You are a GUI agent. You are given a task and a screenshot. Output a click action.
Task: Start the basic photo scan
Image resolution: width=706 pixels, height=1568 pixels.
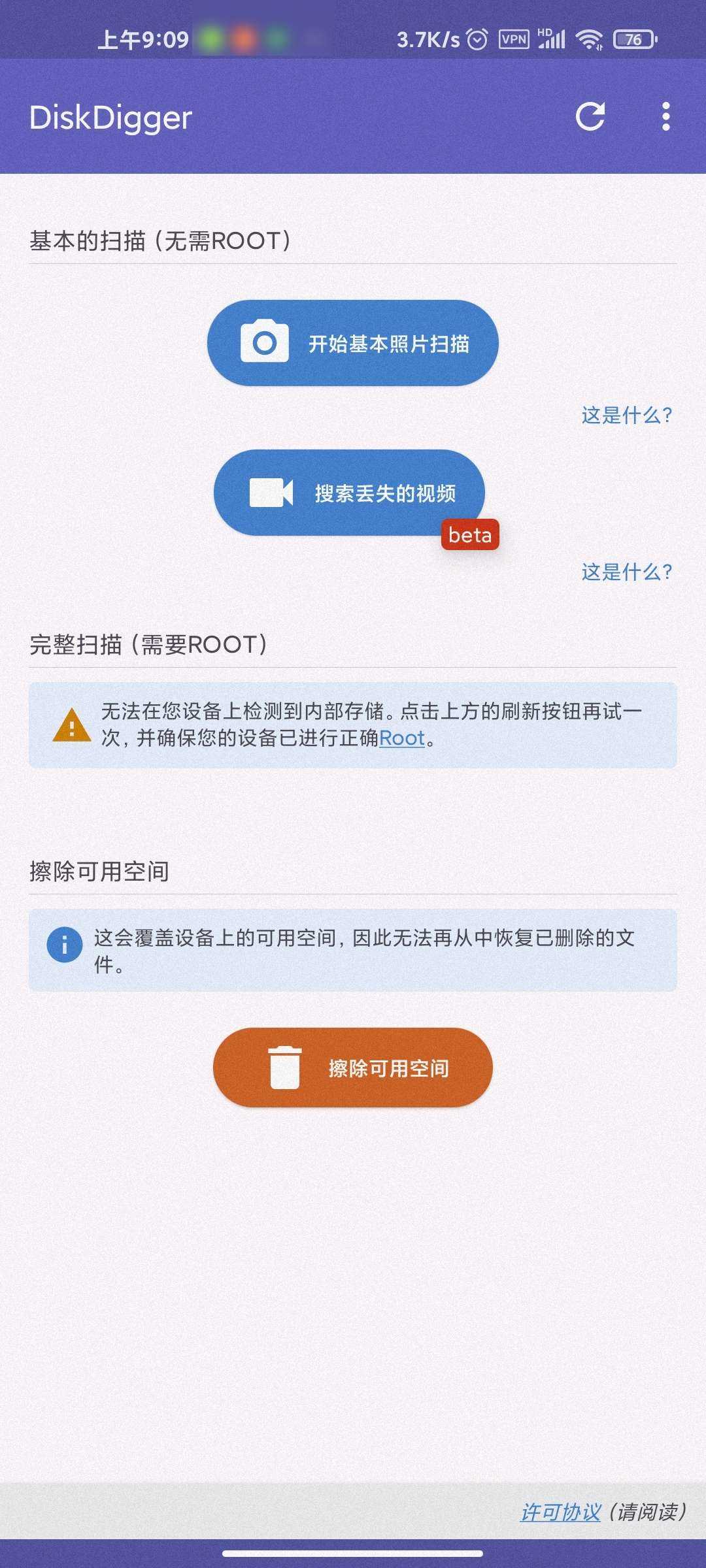(x=353, y=342)
